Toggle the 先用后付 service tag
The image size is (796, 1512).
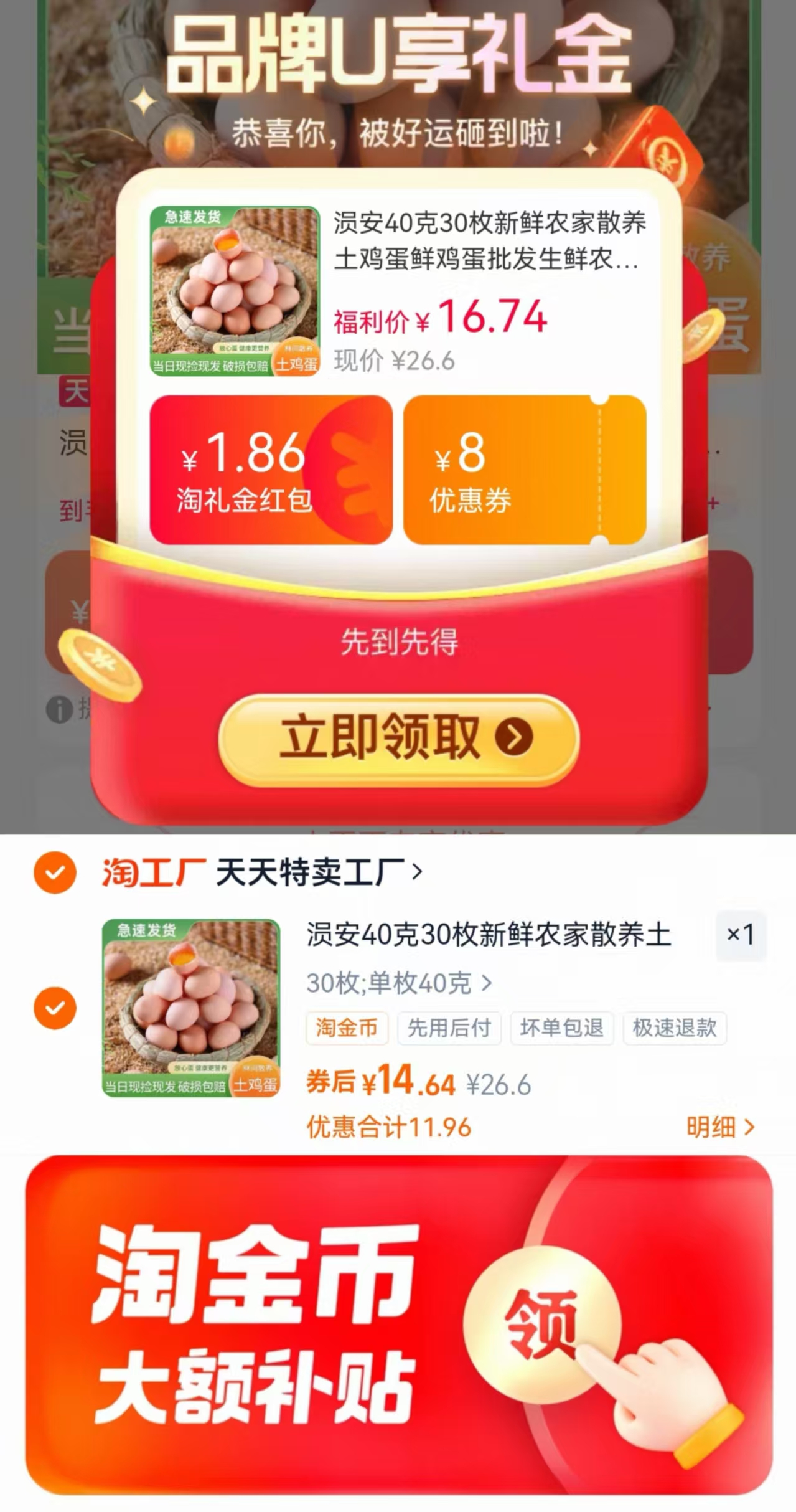[449, 1029]
